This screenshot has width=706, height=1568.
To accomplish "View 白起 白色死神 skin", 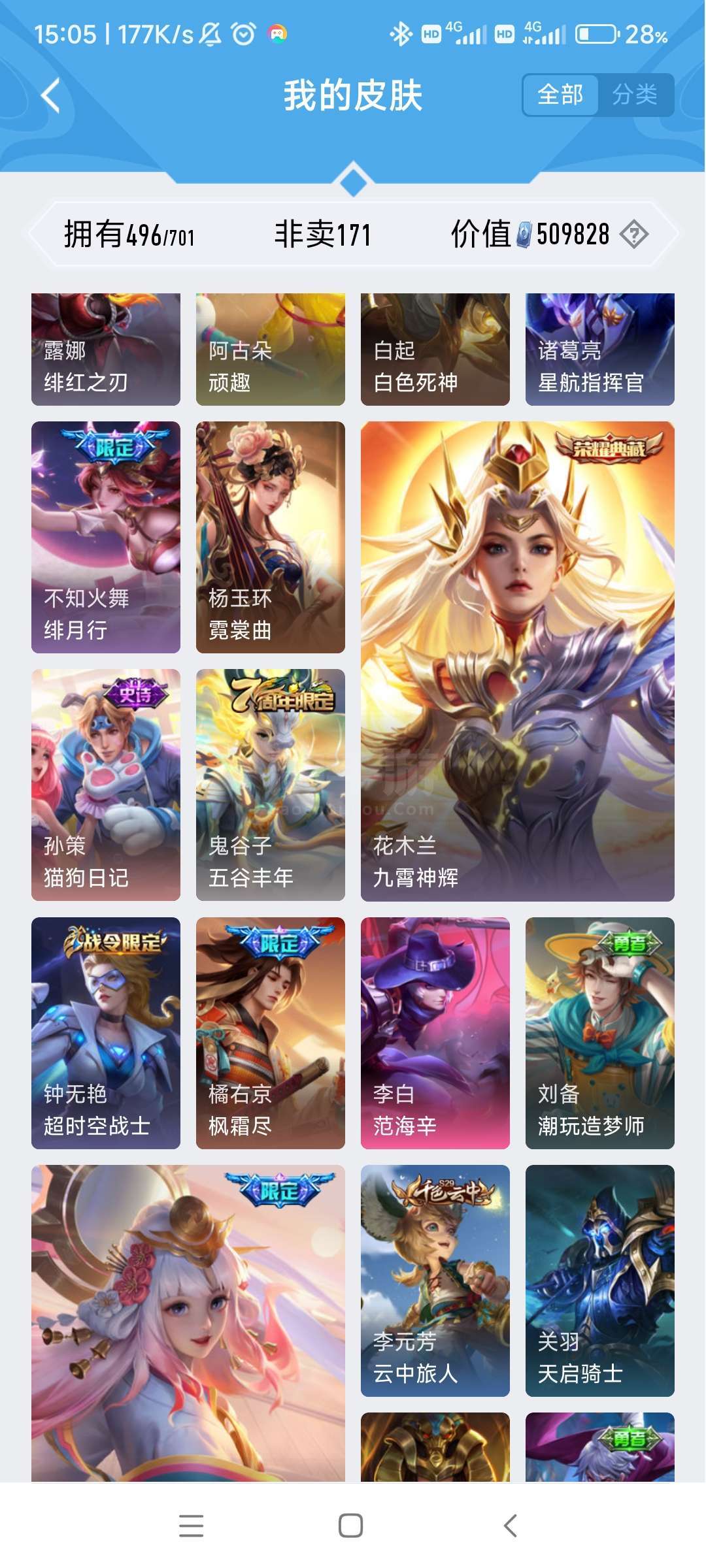I will coord(435,349).
